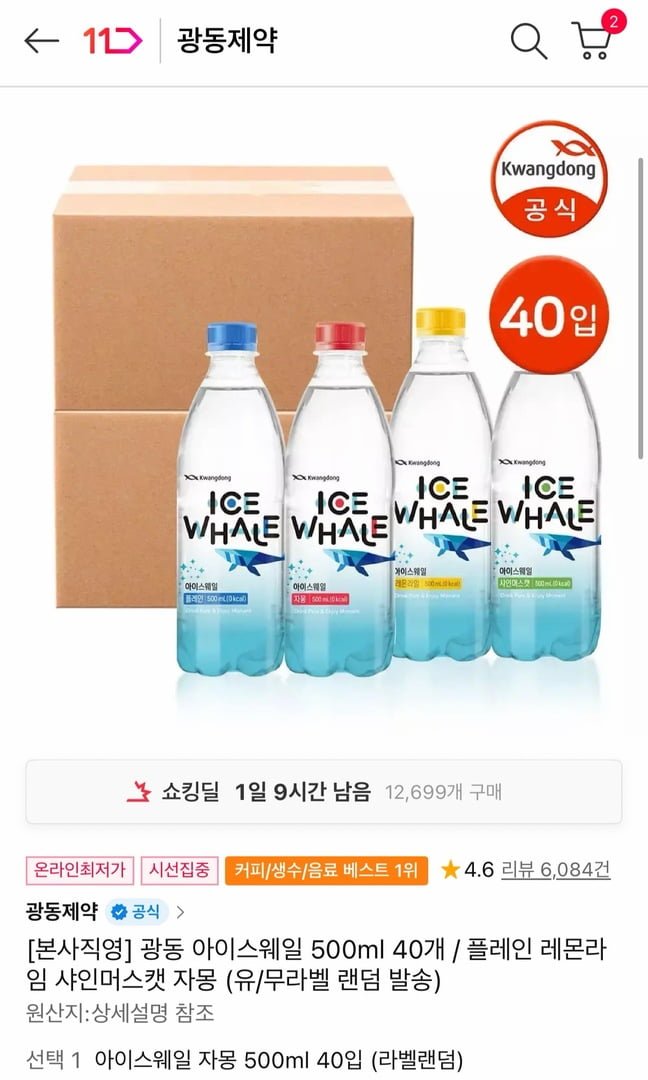This screenshot has height=1080, width=648.
Task: Search for products with the magnifier icon
Action: point(528,41)
